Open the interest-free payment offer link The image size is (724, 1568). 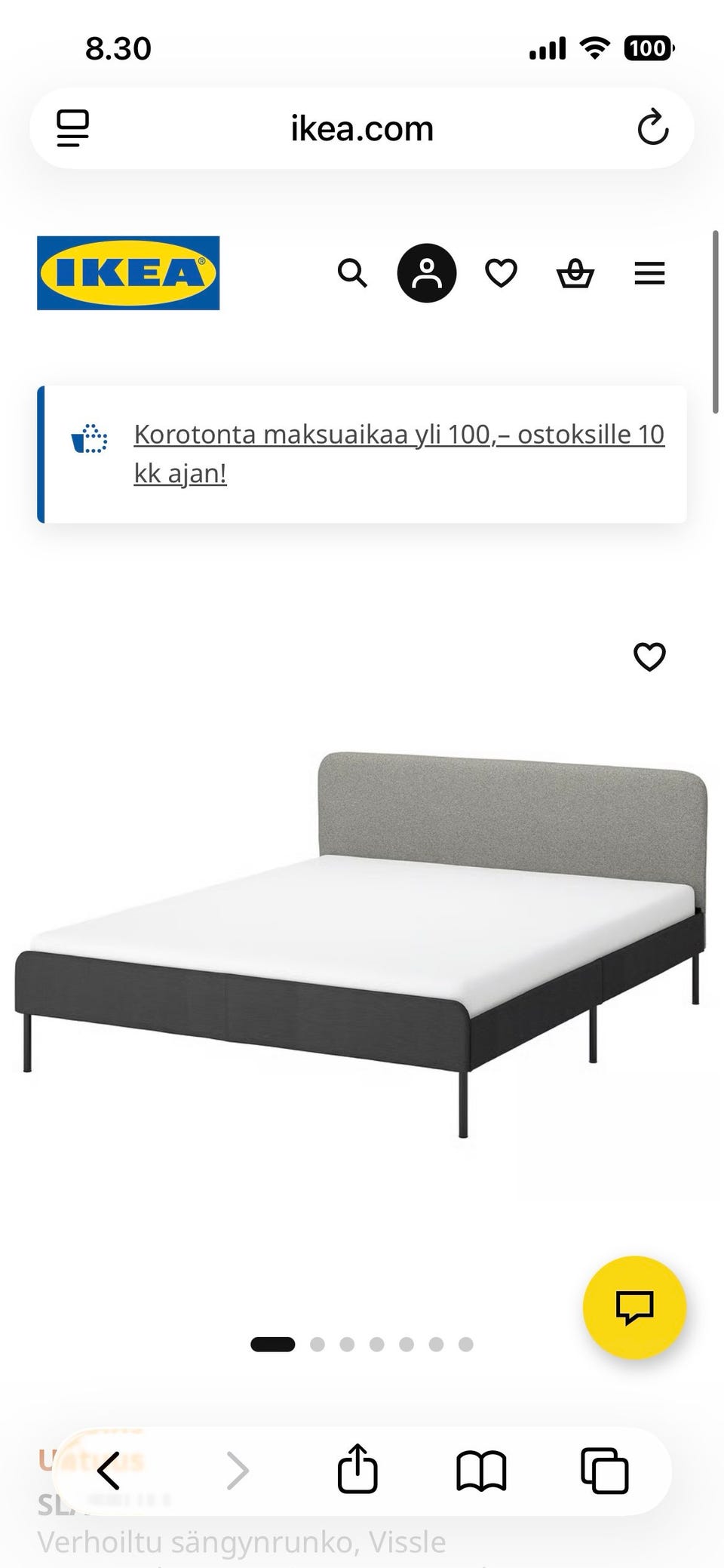pos(398,453)
